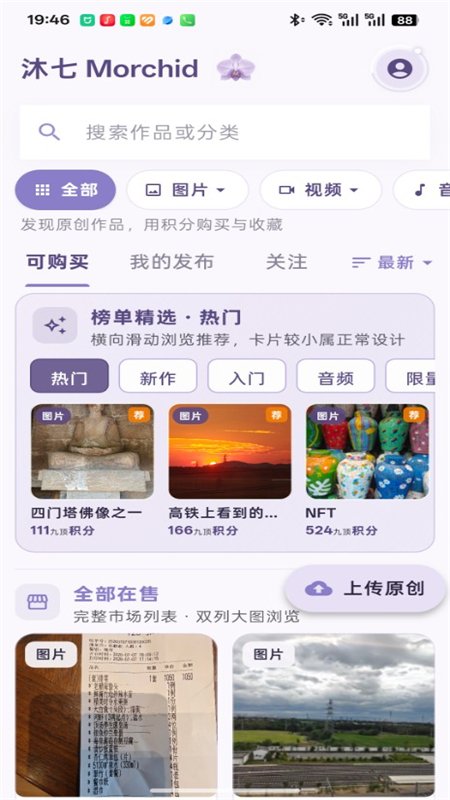This screenshot has width=450, height=800.
Task: Open the NFT vases card
Action: pyautogui.click(x=367, y=470)
